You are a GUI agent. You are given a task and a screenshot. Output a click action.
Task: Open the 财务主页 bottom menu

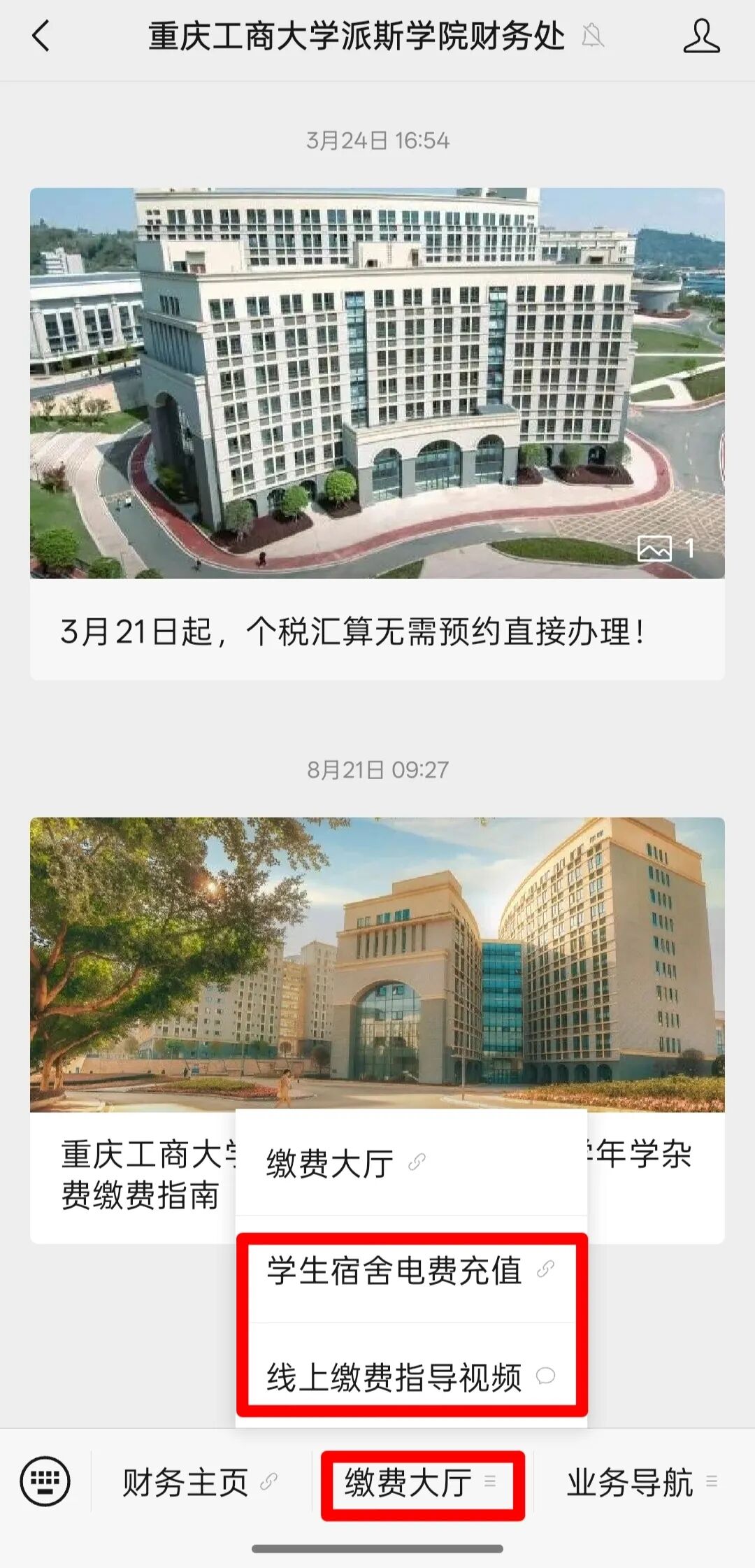click(200, 1482)
